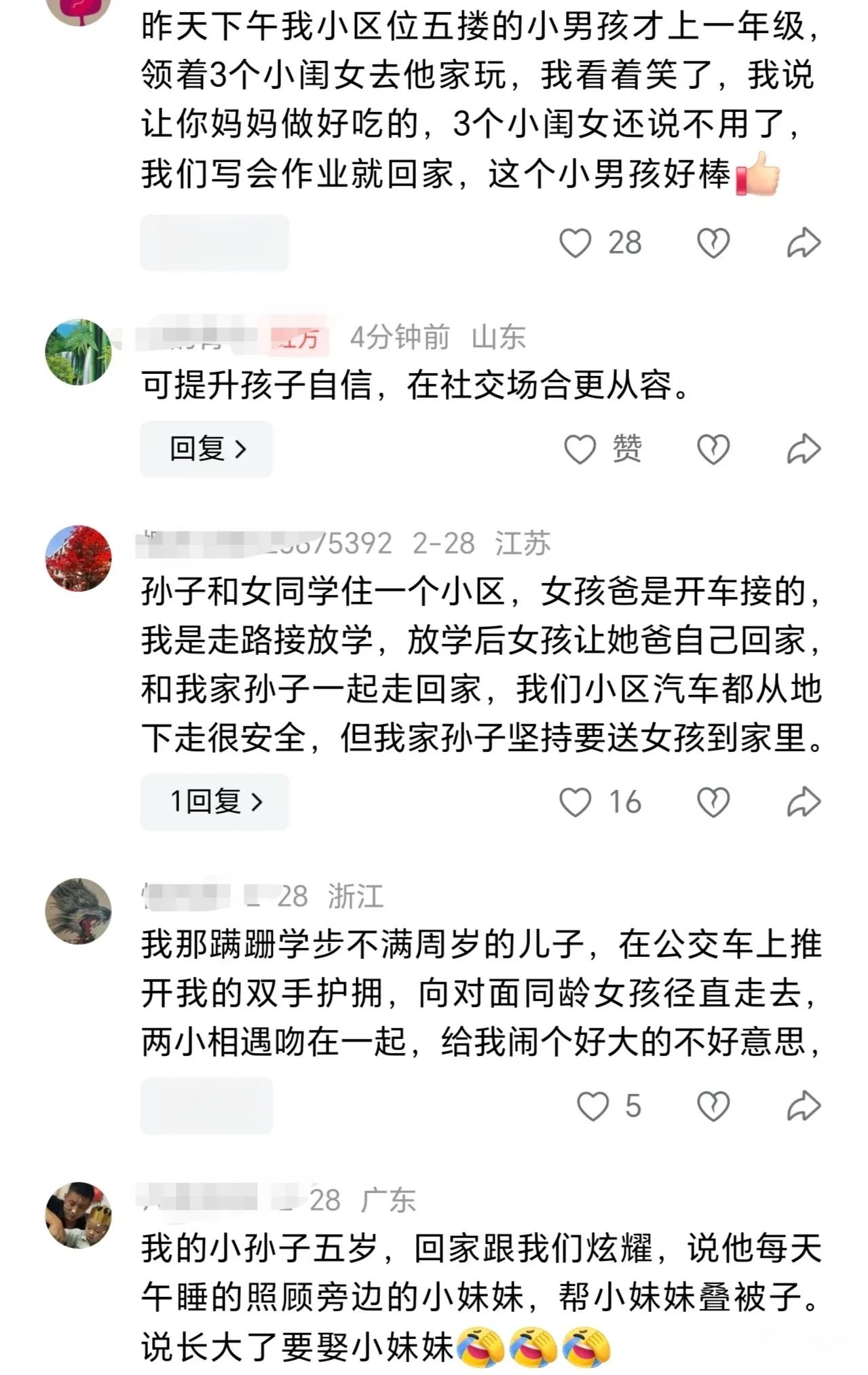Image resolution: width=868 pixels, height=1375 pixels.
Task: Dislike the 江苏 comment about 孙子
Action: coord(713,802)
